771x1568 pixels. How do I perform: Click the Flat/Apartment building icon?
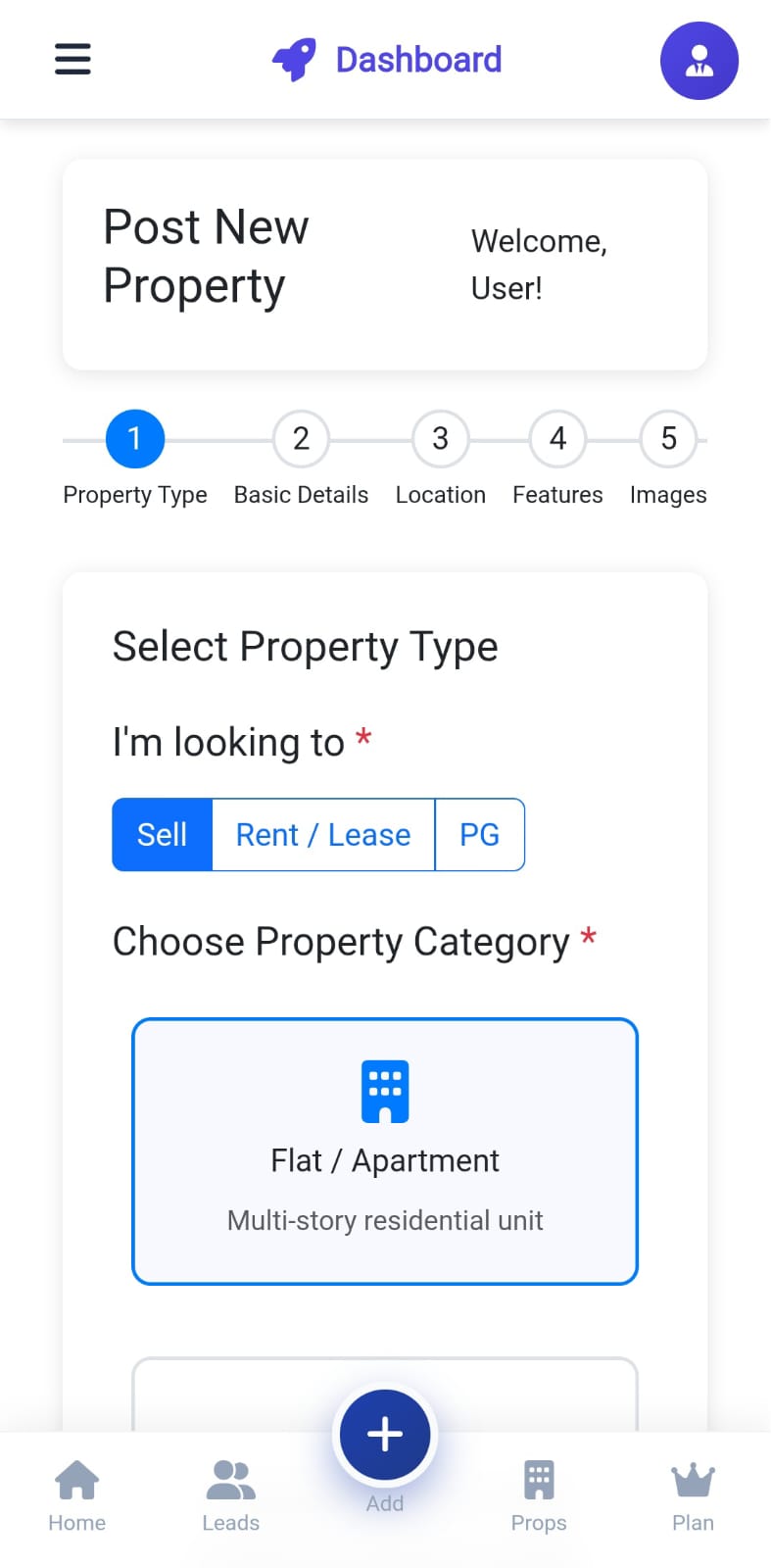coord(385,1090)
